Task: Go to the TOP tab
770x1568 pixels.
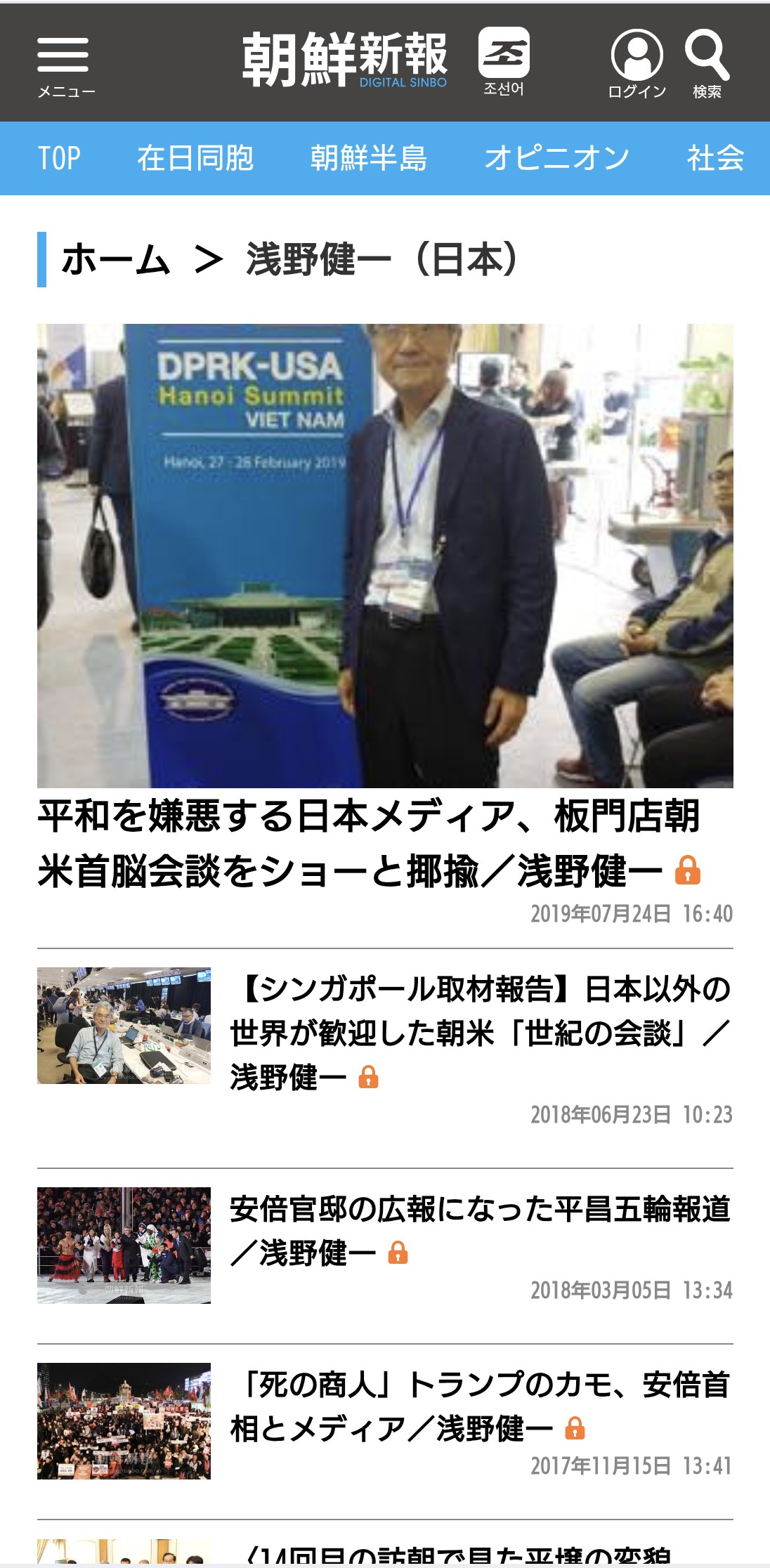Action: click(x=59, y=158)
